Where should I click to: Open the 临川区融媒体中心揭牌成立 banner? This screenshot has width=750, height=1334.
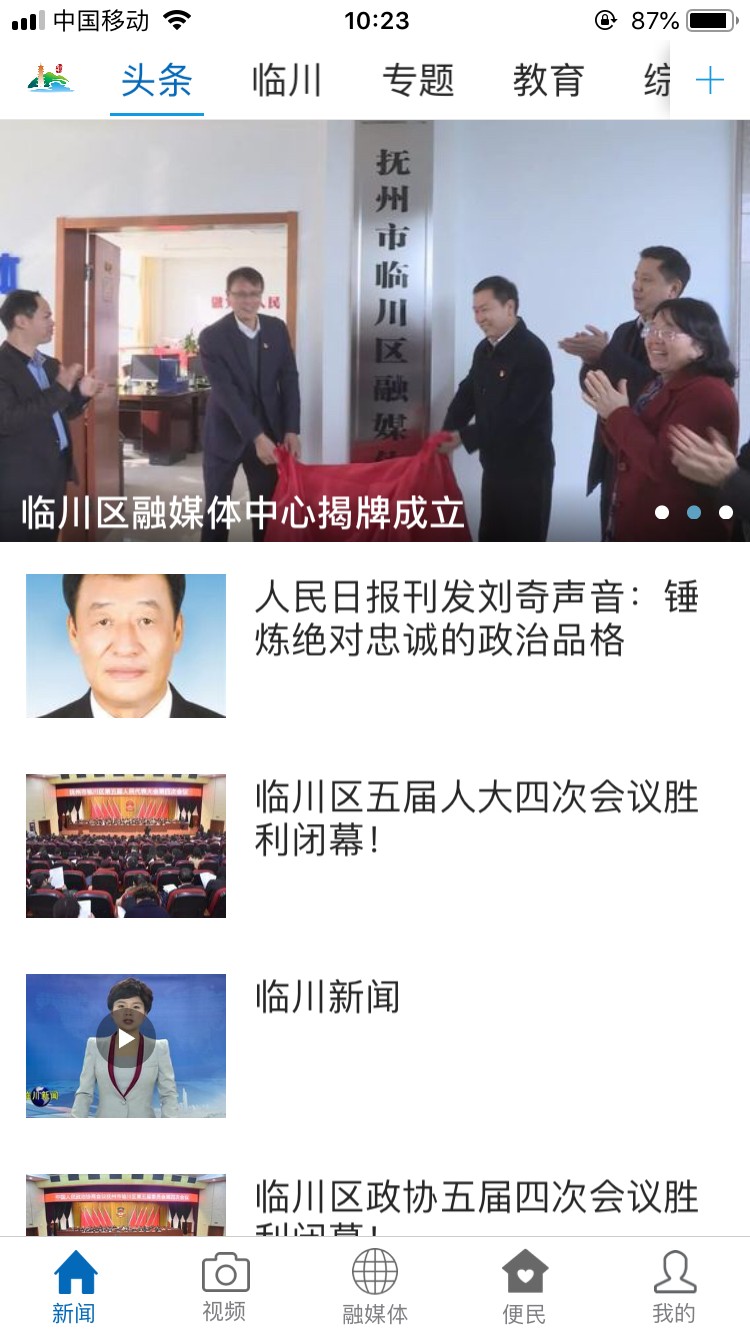(x=375, y=330)
